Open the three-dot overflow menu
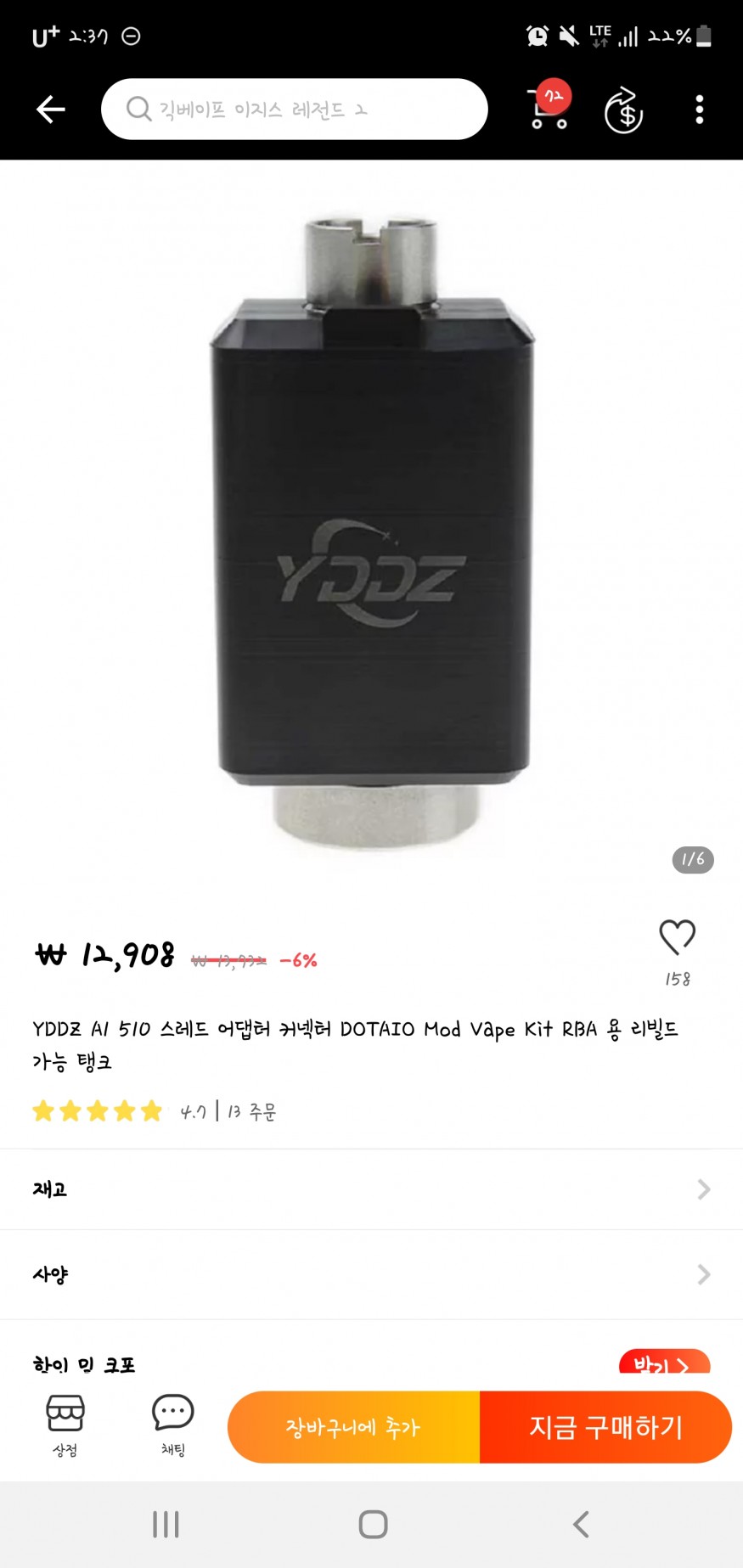The height and width of the screenshot is (1568, 743). 699,110
